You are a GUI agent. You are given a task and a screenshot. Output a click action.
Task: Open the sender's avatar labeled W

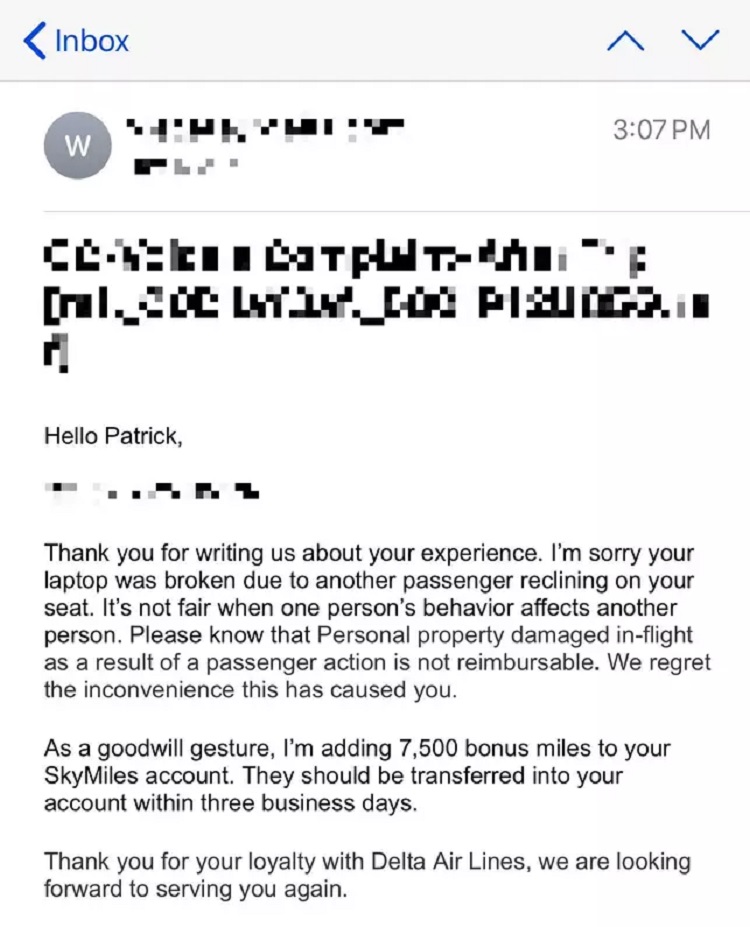[77, 145]
